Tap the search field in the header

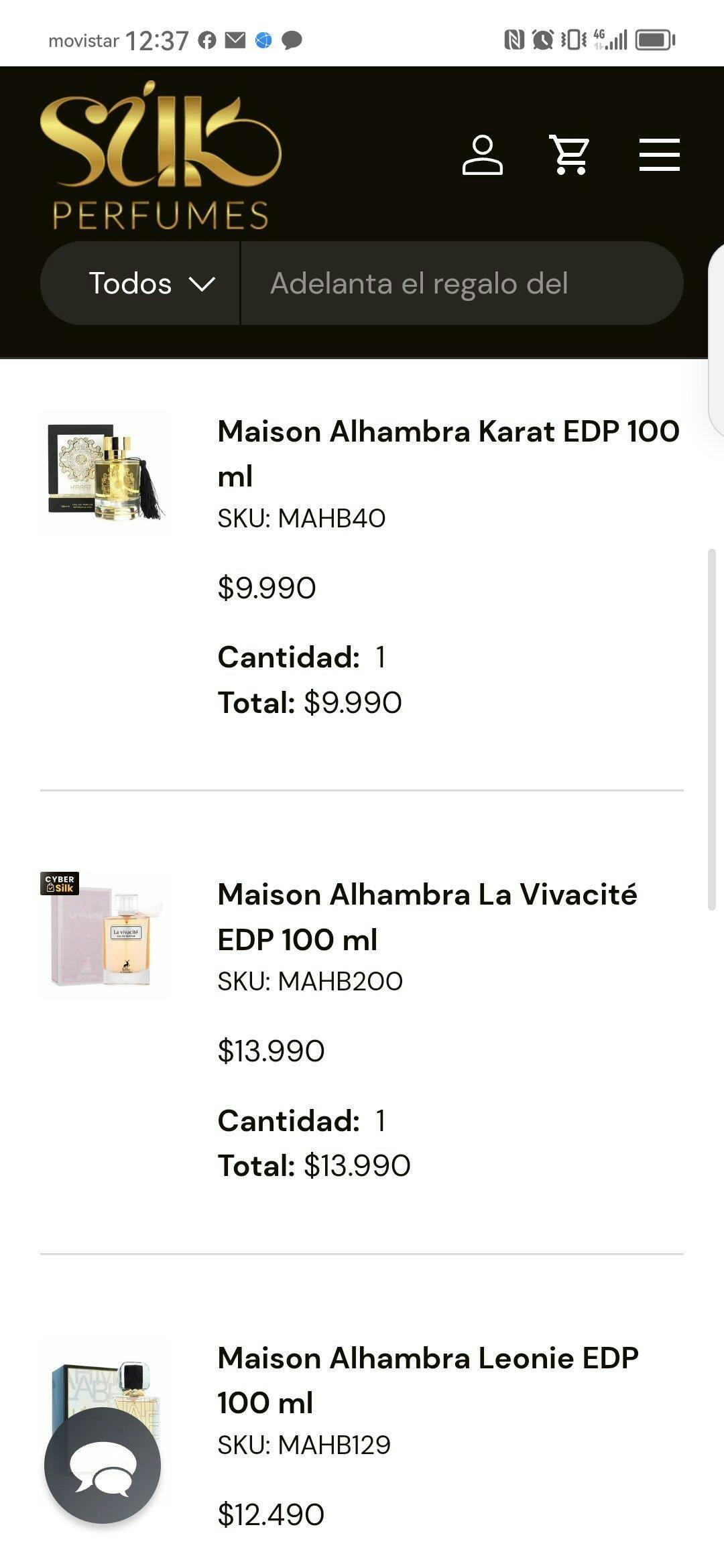(462, 283)
